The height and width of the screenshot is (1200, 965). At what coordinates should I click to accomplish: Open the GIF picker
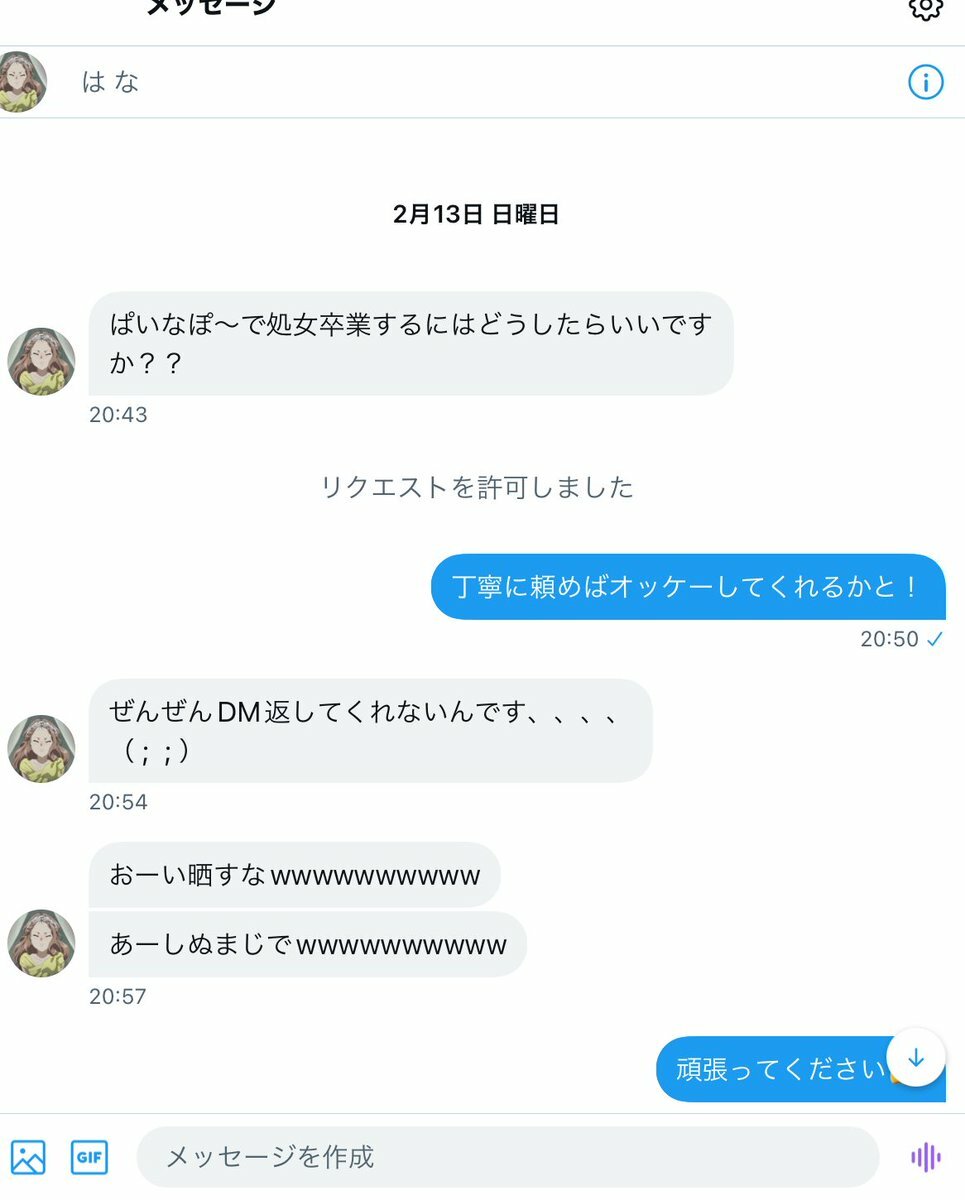[x=89, y=1157]
